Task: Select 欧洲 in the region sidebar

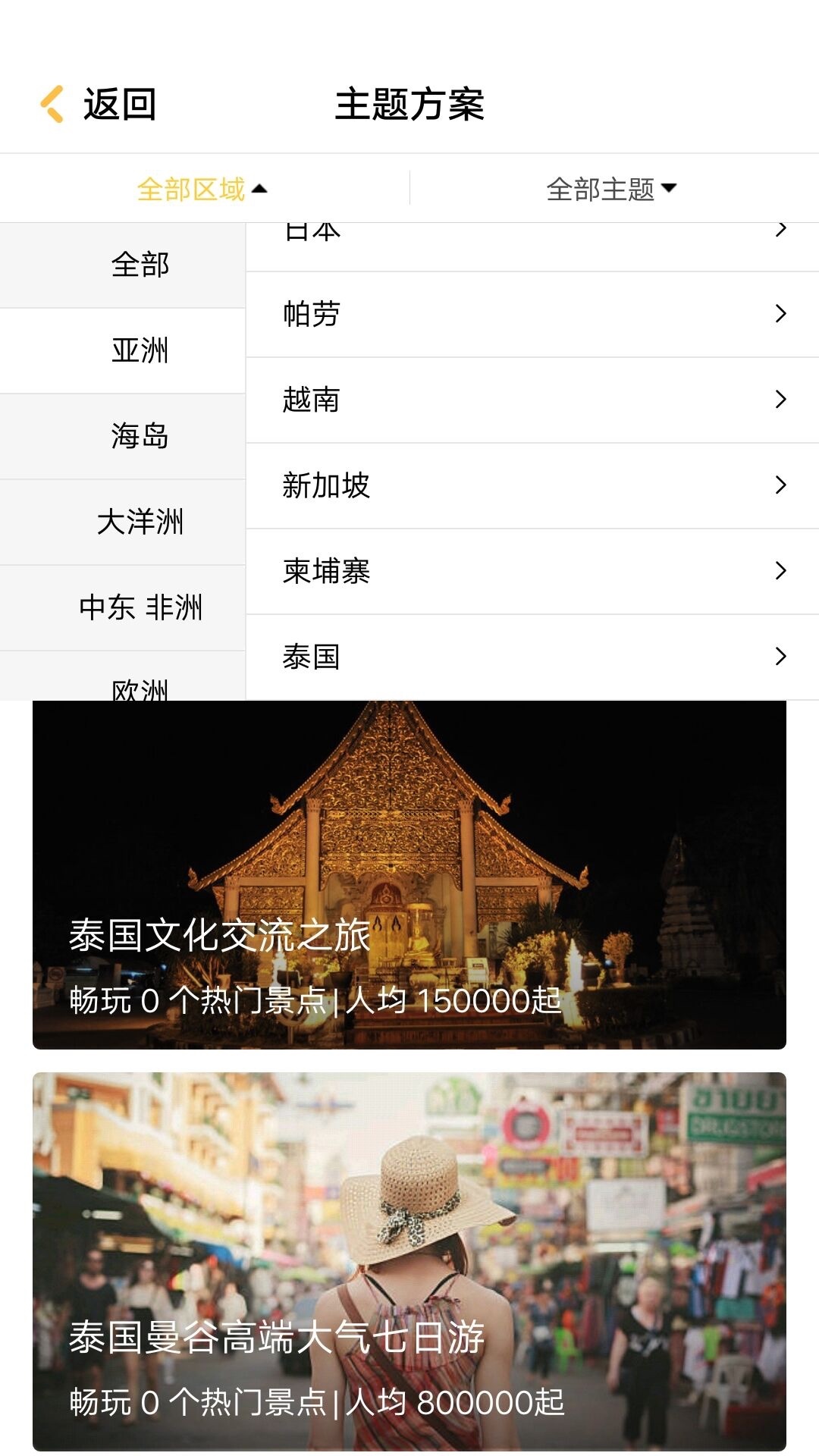Action: (x=141, y=689)
